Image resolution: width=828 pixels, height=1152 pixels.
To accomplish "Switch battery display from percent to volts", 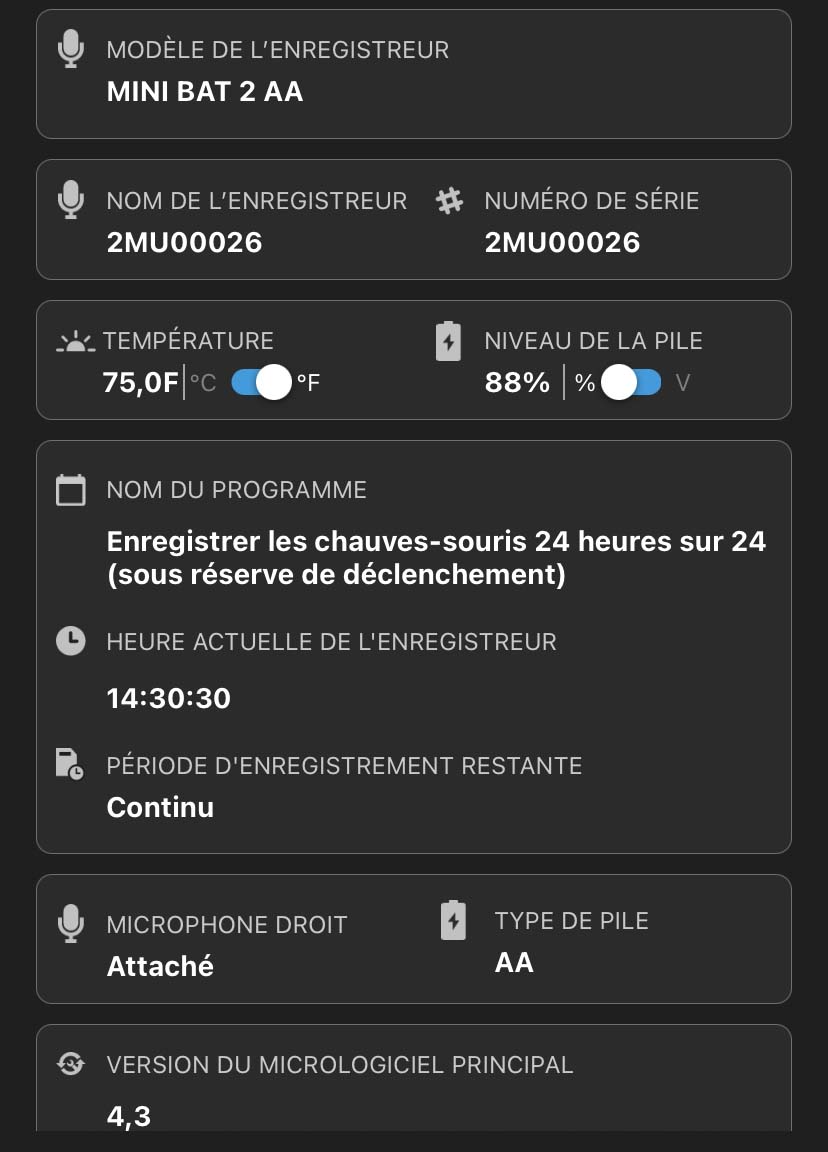I will point(631,382).
